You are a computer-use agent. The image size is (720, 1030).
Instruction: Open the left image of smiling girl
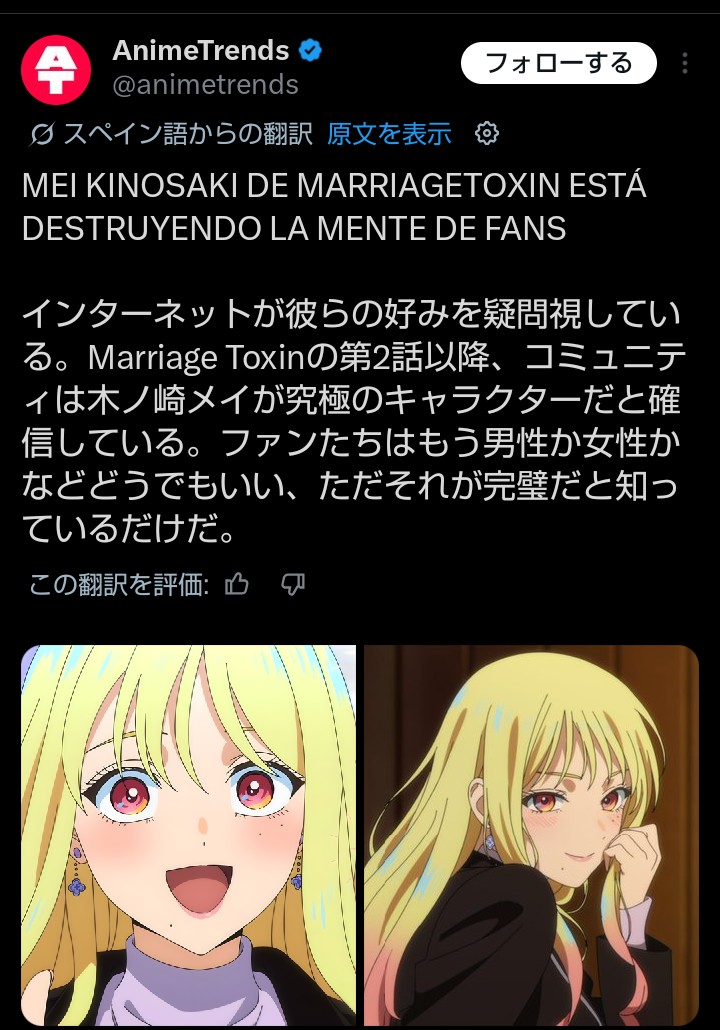point(188,835)
